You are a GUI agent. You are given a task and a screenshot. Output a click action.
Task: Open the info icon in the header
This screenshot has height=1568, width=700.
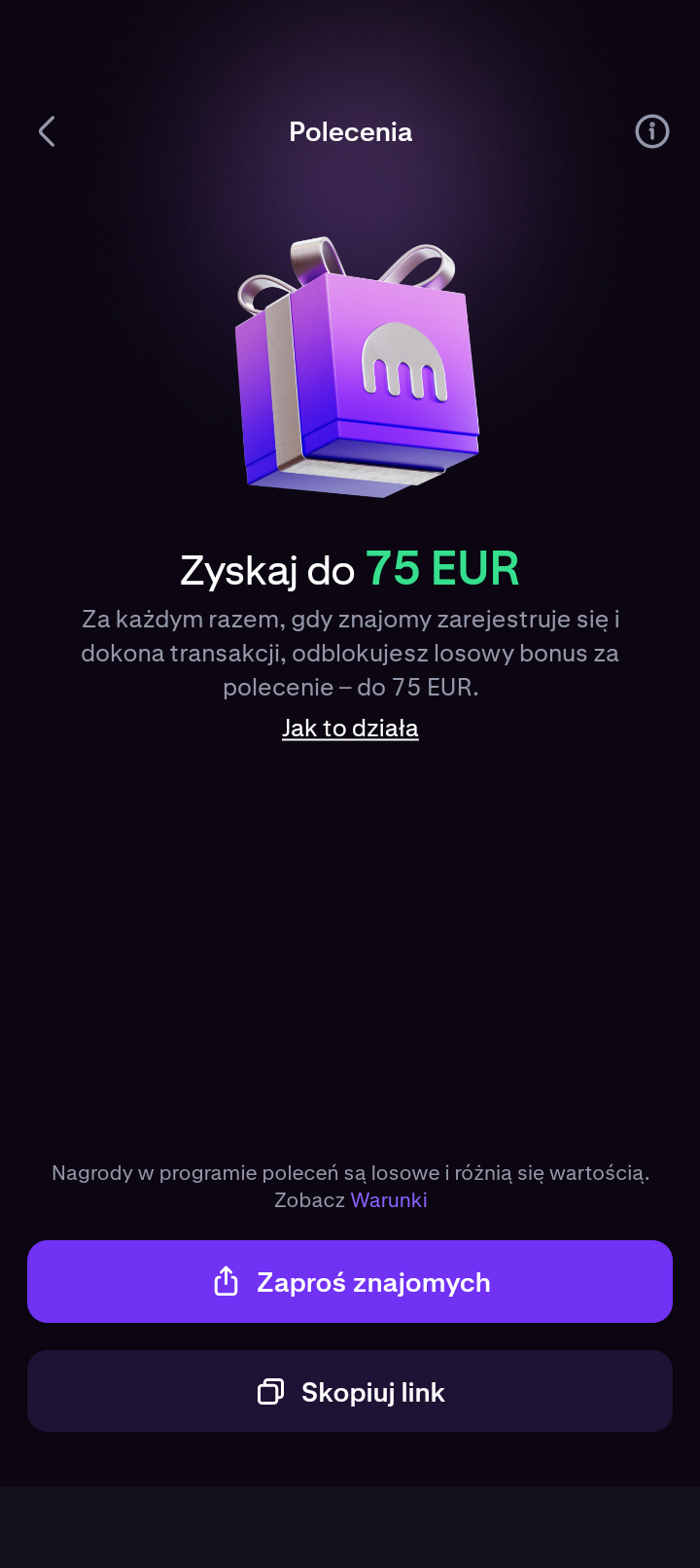(x=651, y=131)
